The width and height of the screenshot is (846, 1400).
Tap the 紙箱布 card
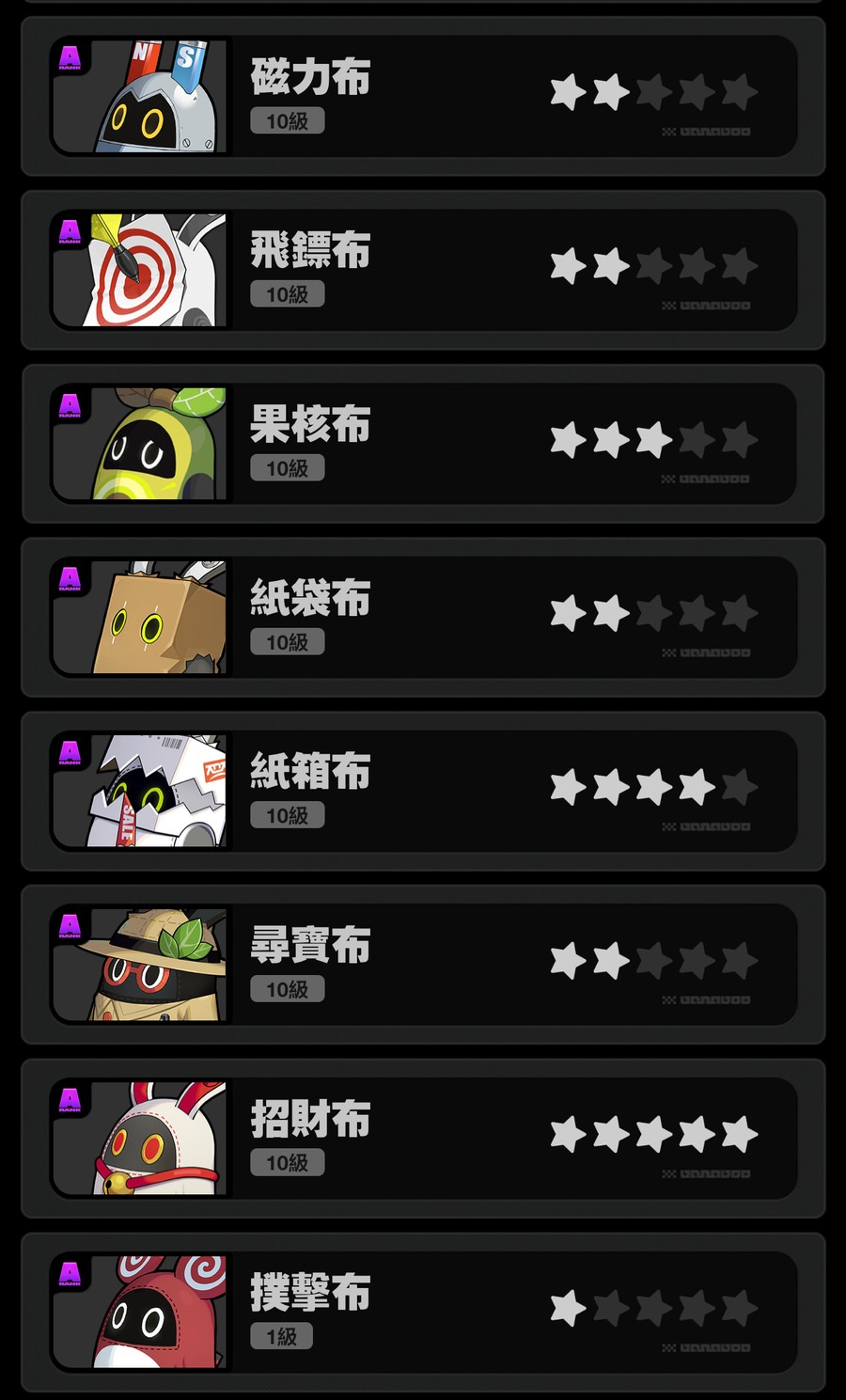pos(423,791)
